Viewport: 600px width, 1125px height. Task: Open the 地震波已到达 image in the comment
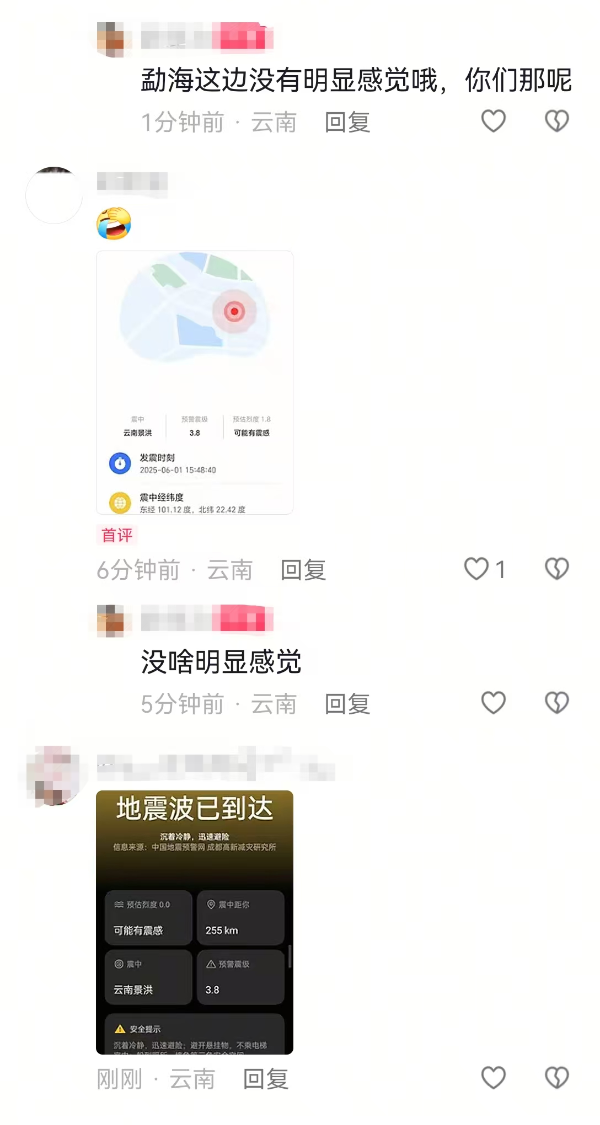tap(194, 922)
